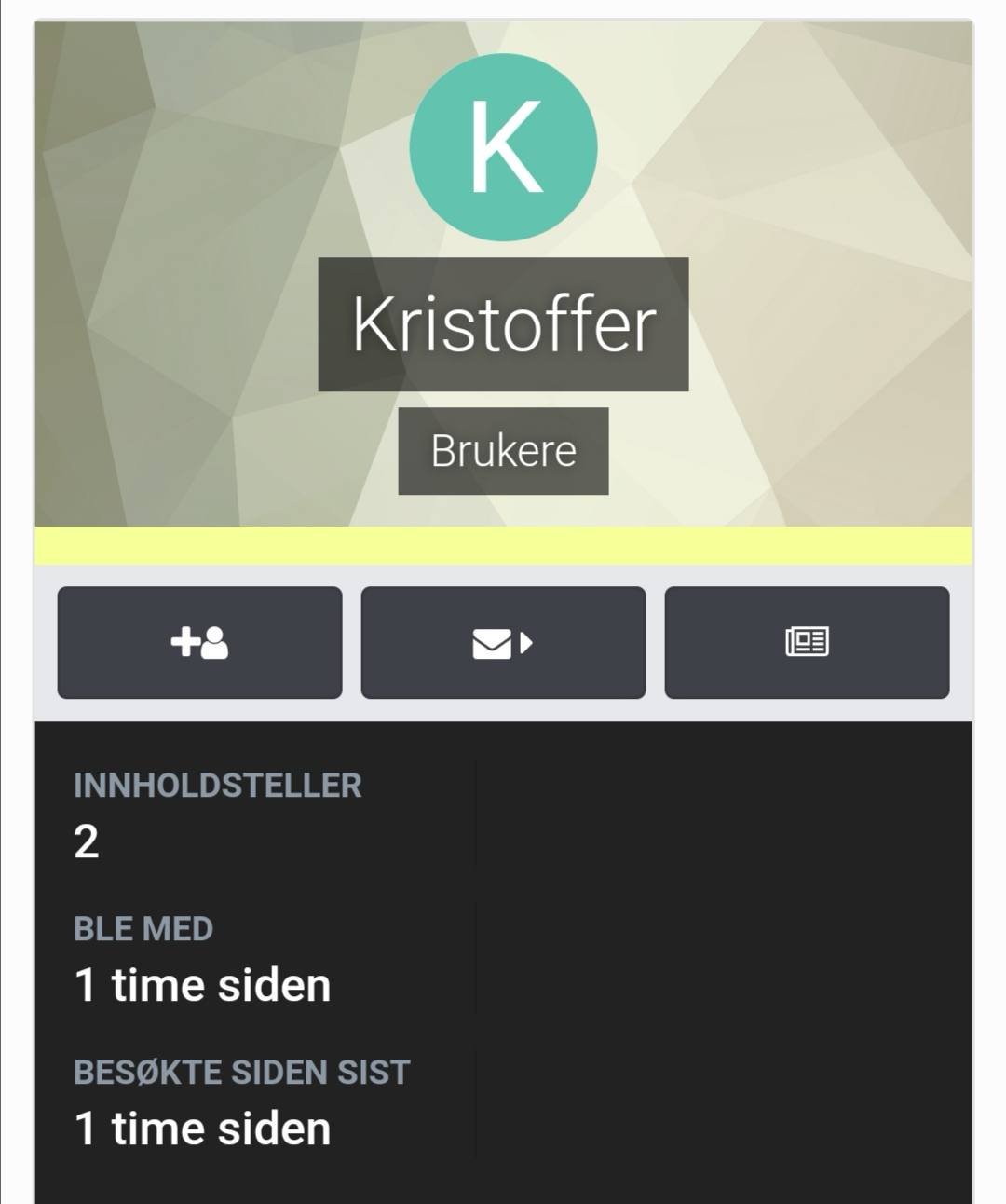Send Kristoffer a message

pyautogui.click(x=503, y=642)
